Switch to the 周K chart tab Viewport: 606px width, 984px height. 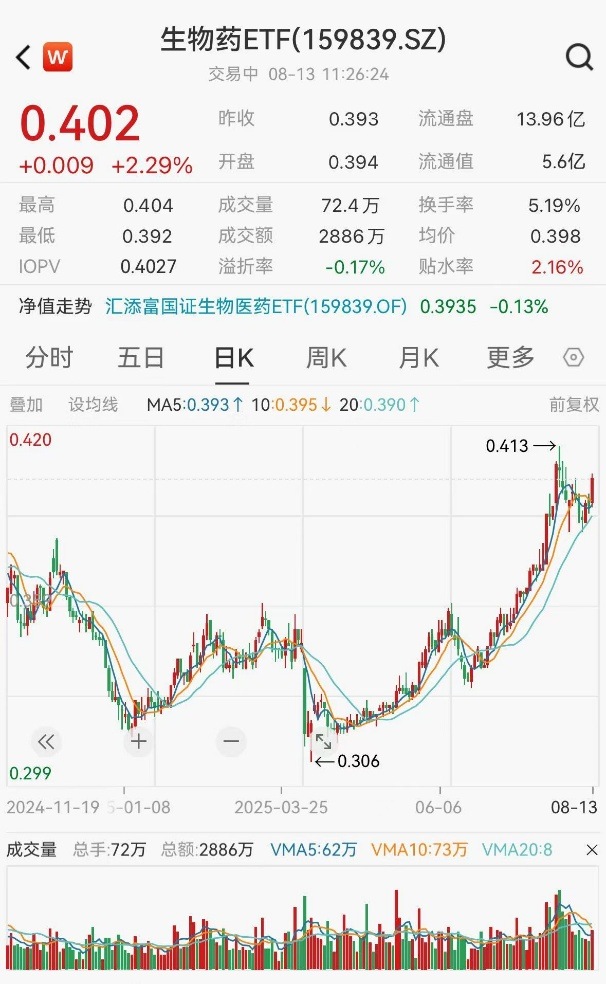[x=325, y=357]
